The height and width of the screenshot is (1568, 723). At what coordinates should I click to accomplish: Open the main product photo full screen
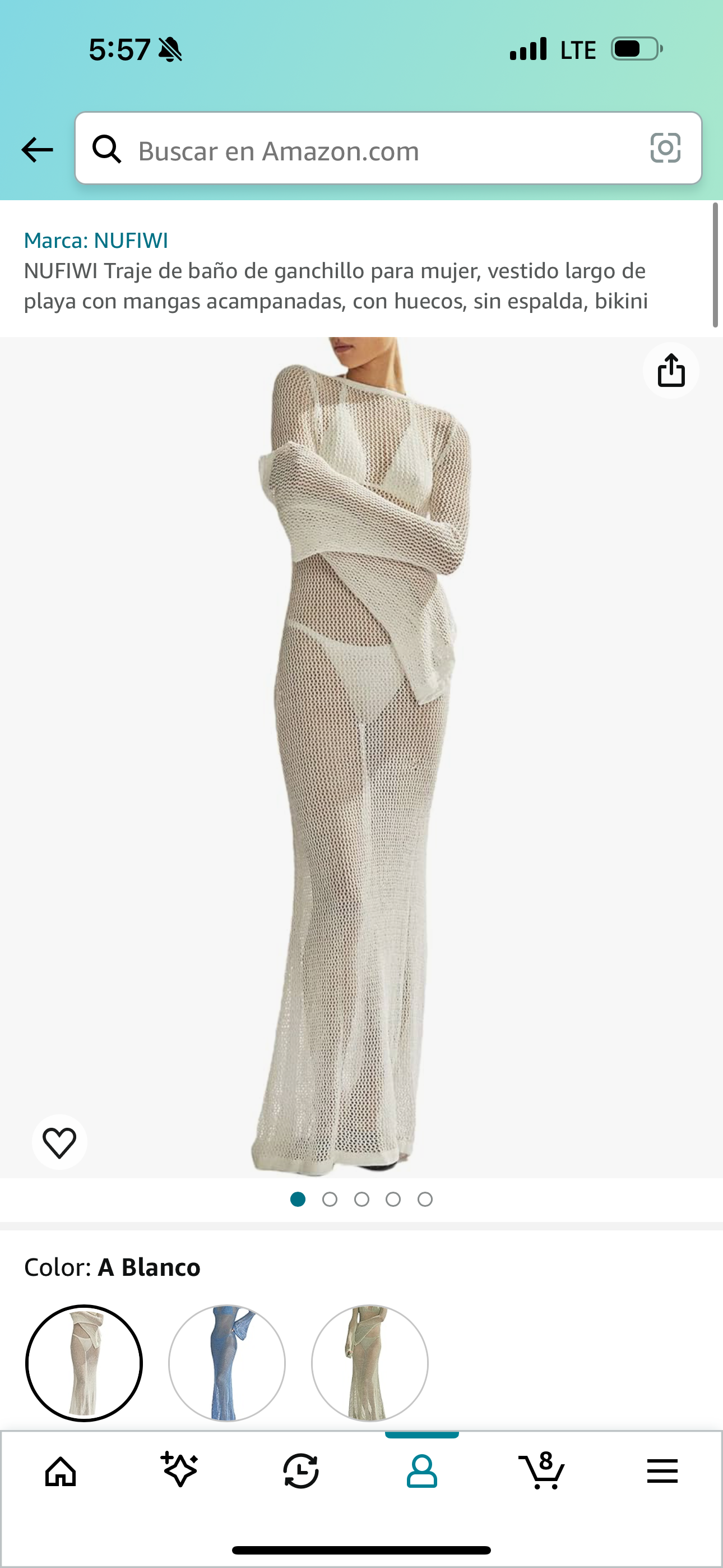tap(361, 755)
